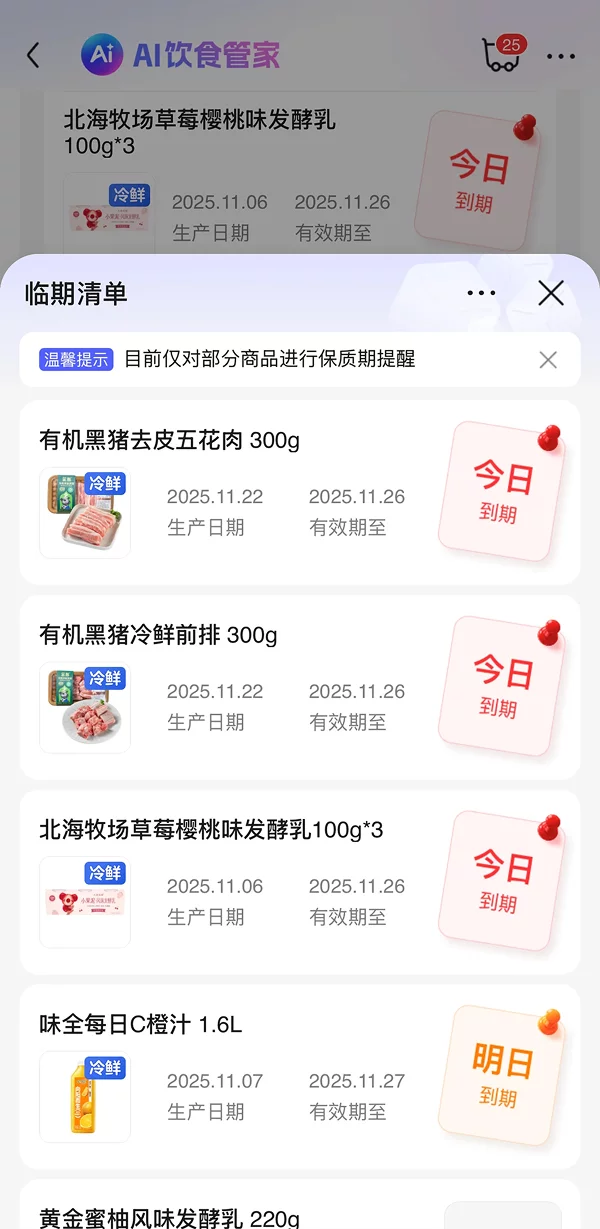Dismiss the 温馨提示 banner

(x=548, y=360)
